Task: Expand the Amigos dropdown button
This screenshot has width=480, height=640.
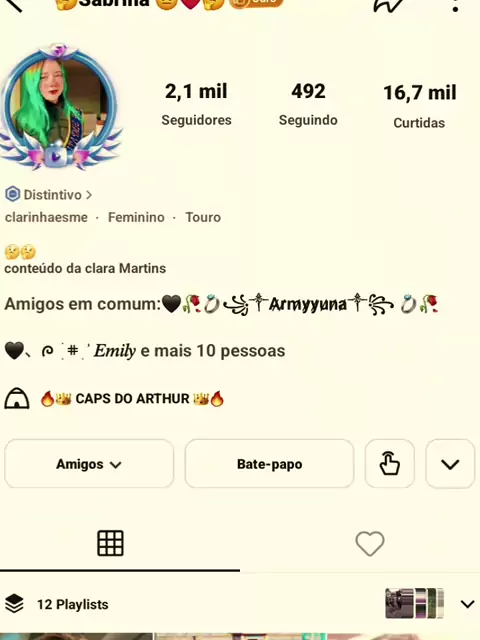Action: [89, 464]
